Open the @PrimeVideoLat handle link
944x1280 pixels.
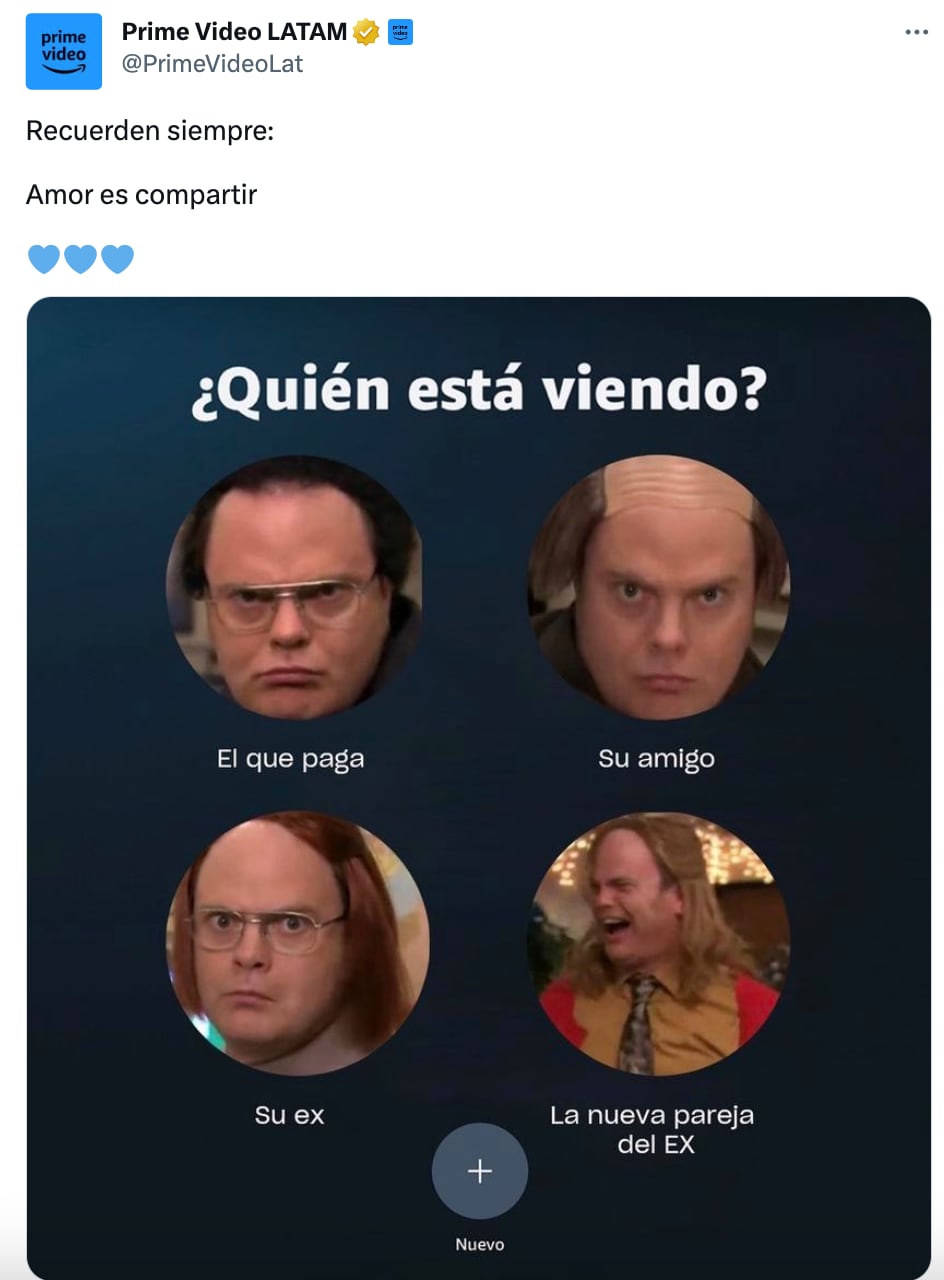coord(212,64)
